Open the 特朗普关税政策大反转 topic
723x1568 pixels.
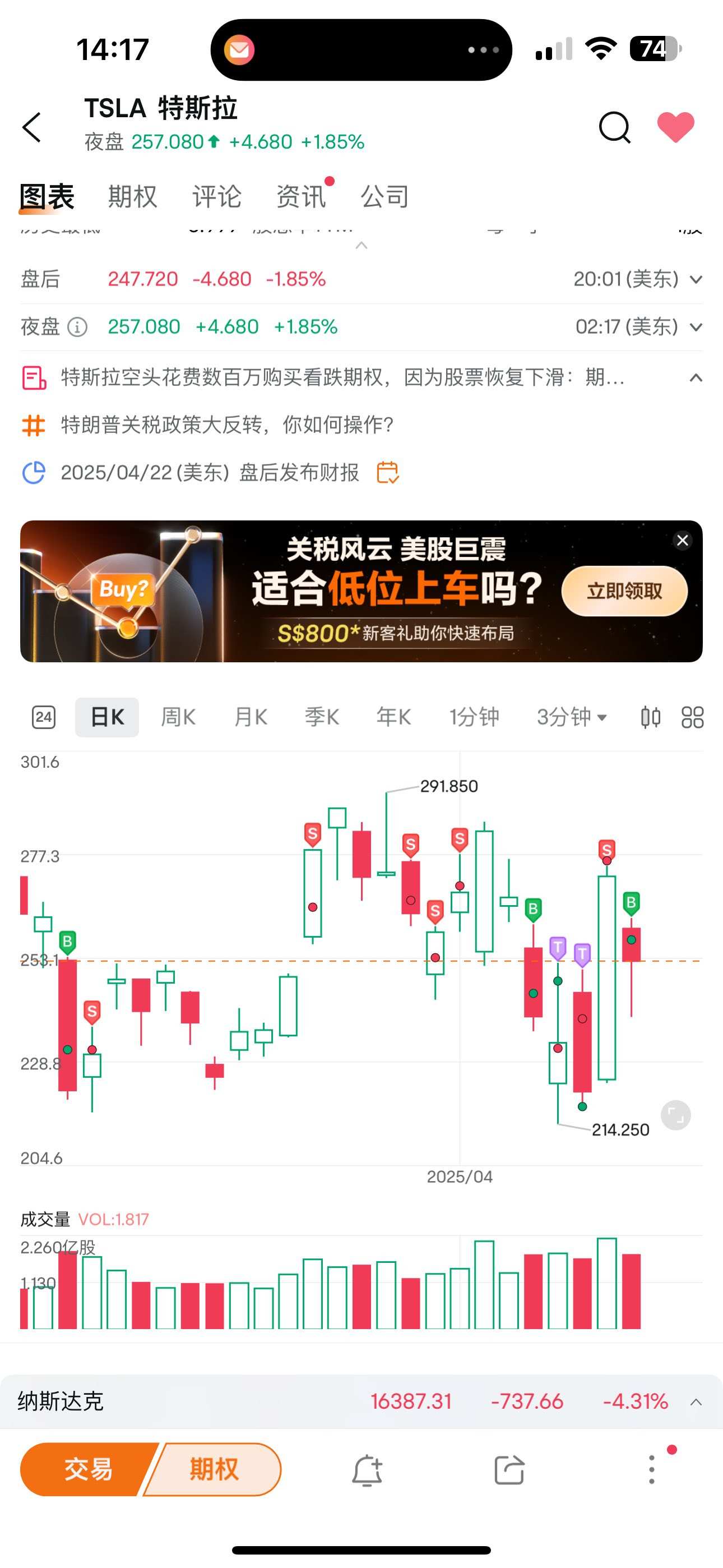point(227,425)
